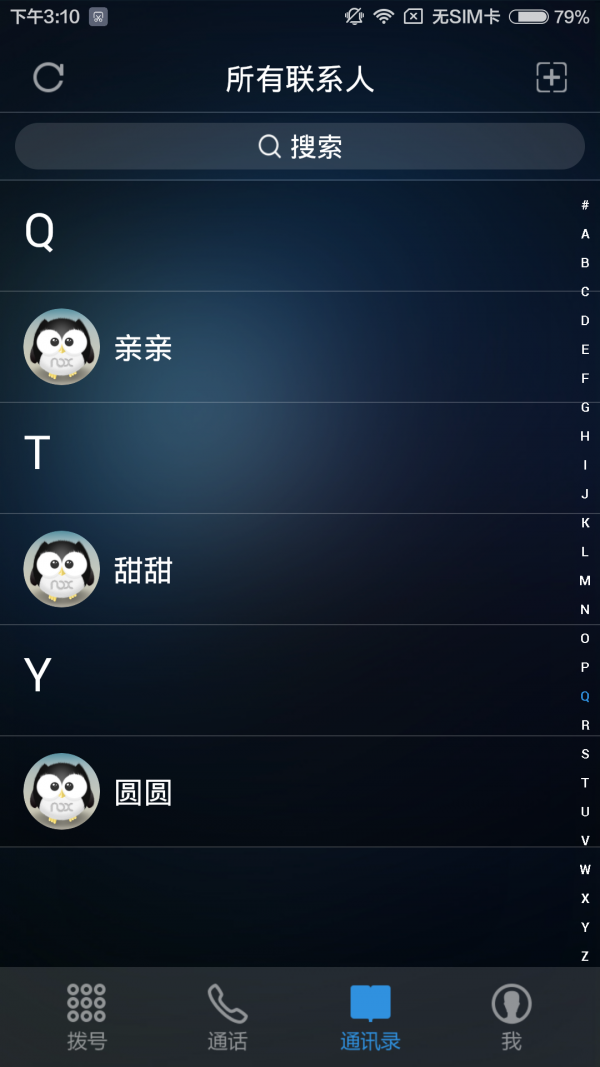Screen dimensions: 600x1067
Task: Go to the 我 tab
Action: (x=511, y=1017)
